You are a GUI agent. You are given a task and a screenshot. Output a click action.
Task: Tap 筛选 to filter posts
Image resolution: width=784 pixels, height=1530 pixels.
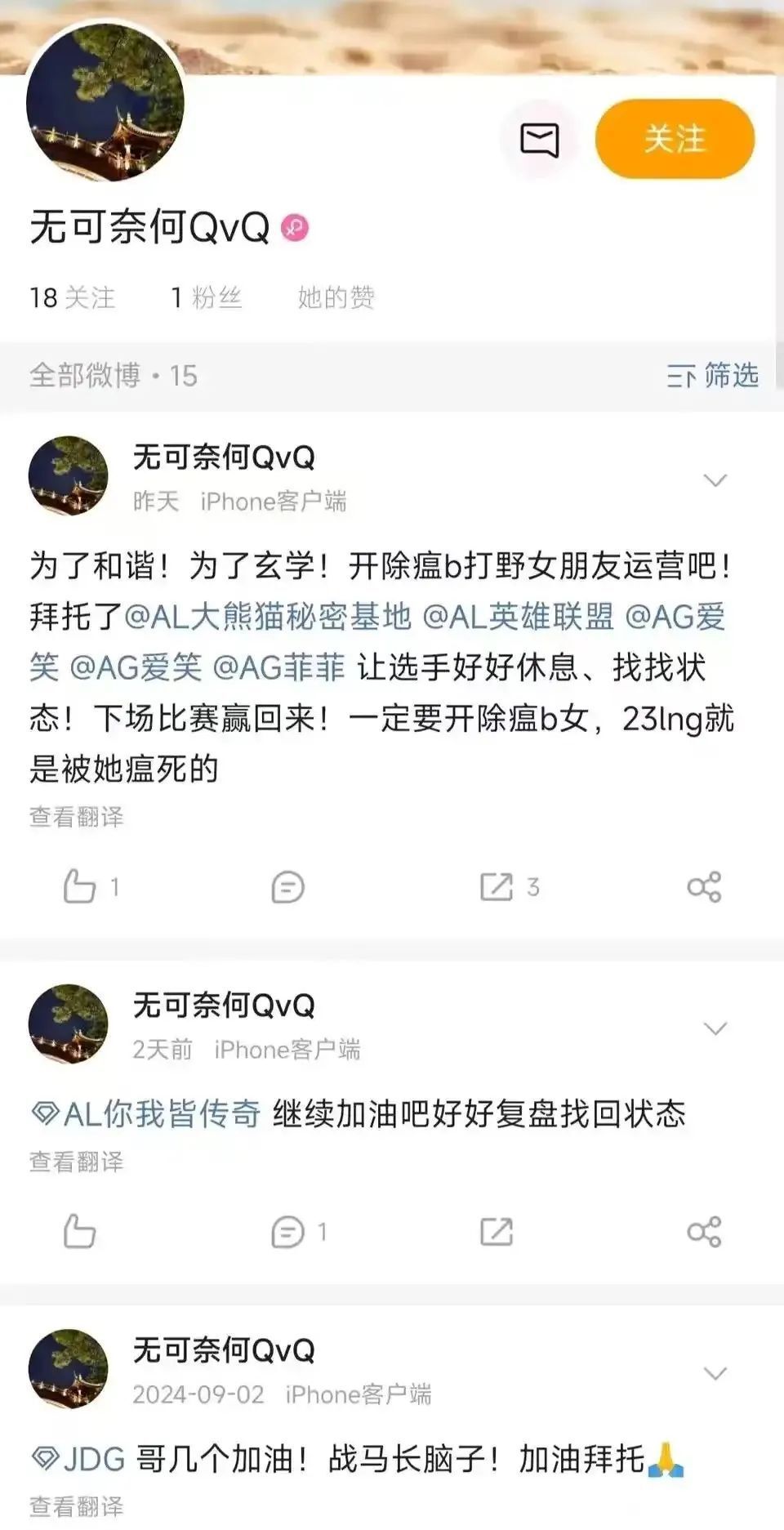(x=713, y=375)
